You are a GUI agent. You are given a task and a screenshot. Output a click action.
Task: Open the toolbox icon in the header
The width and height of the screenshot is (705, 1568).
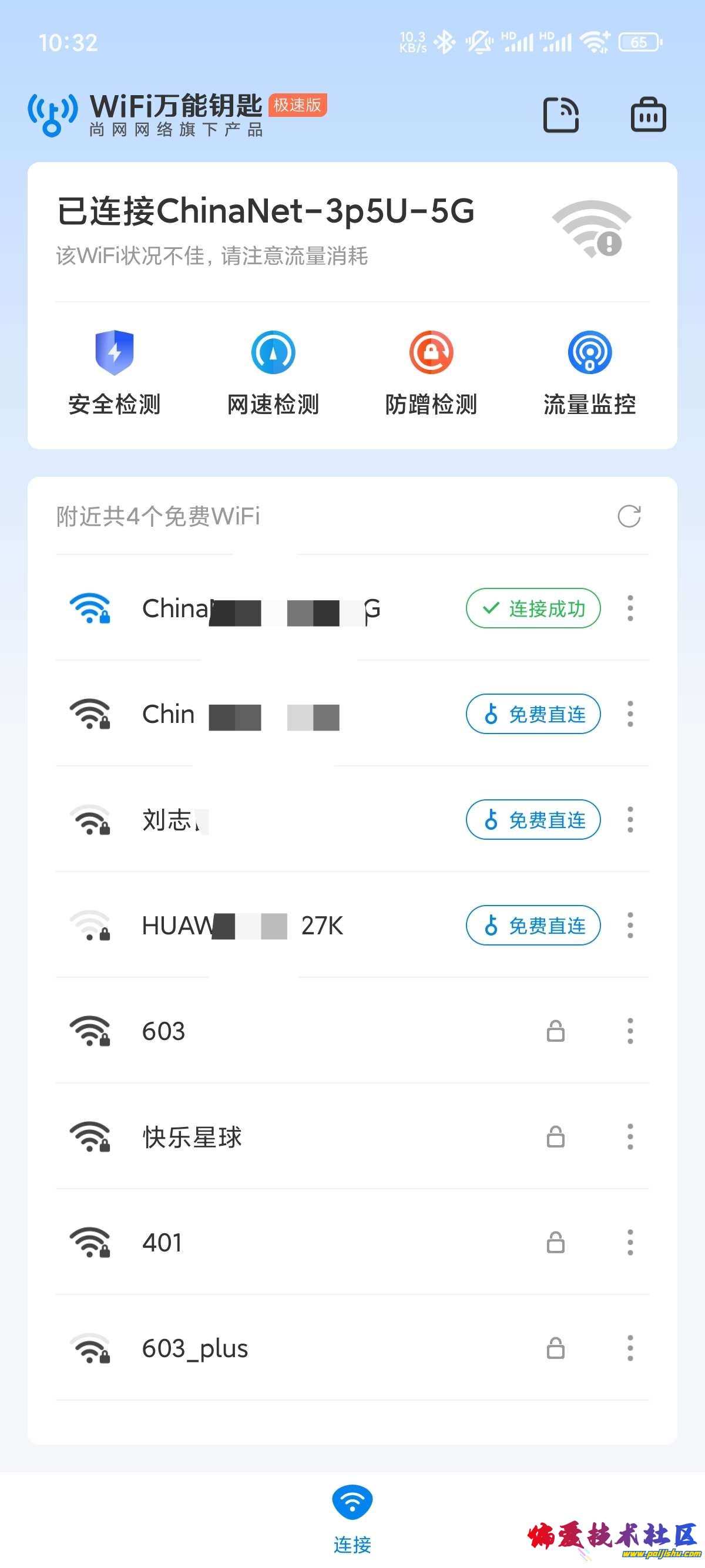click(648, 115)
